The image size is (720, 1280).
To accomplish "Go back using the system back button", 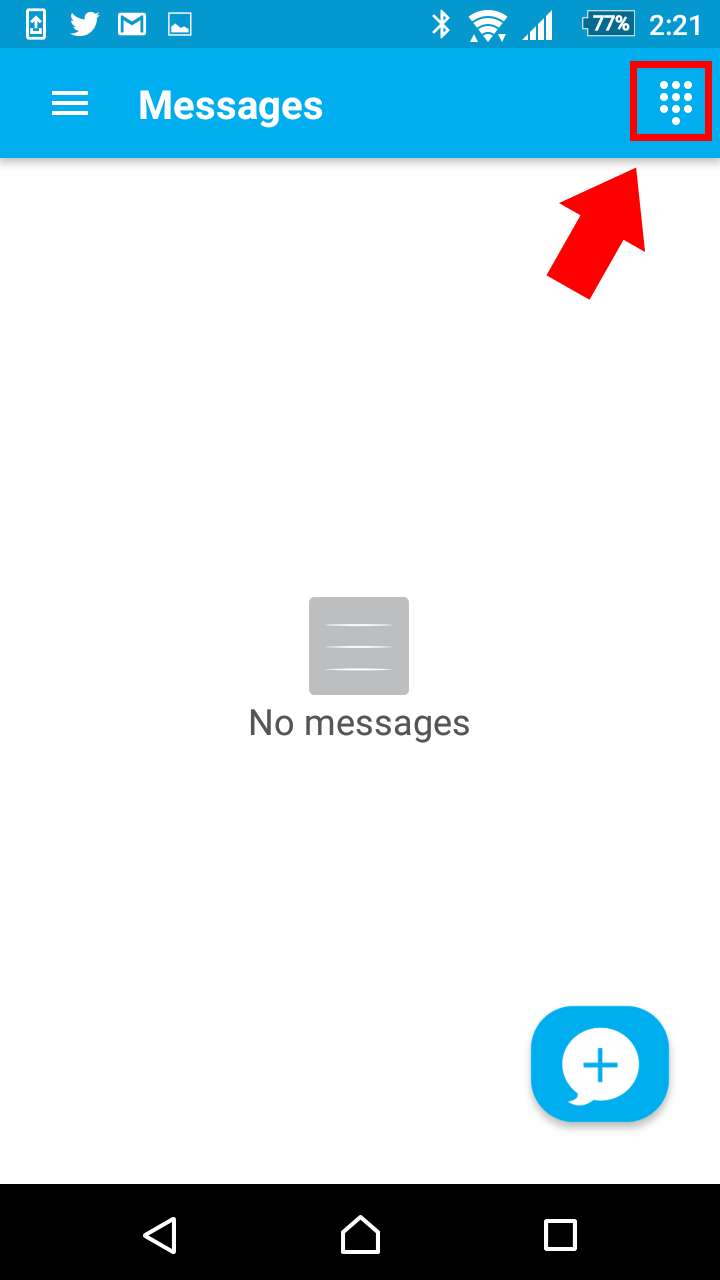I will pos(160,1235).
